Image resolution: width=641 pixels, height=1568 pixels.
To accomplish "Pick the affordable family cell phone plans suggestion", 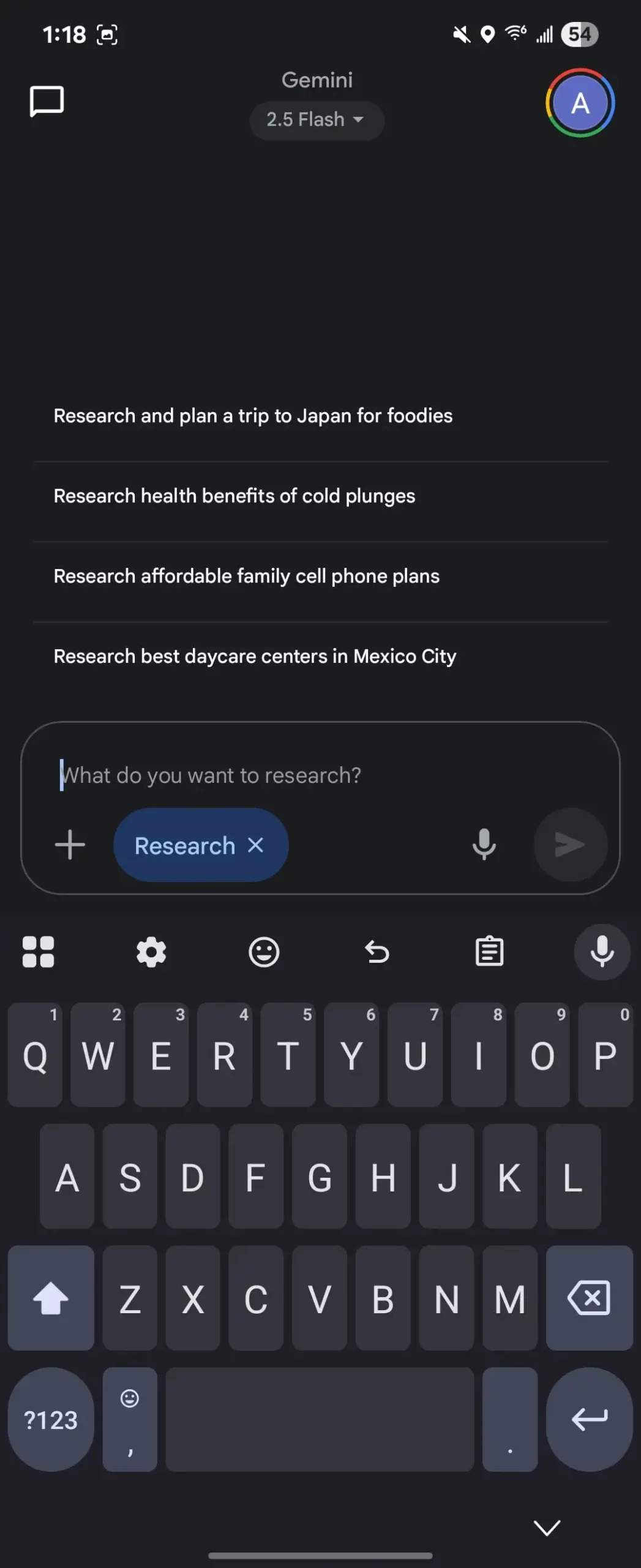I will coord(247,576).
